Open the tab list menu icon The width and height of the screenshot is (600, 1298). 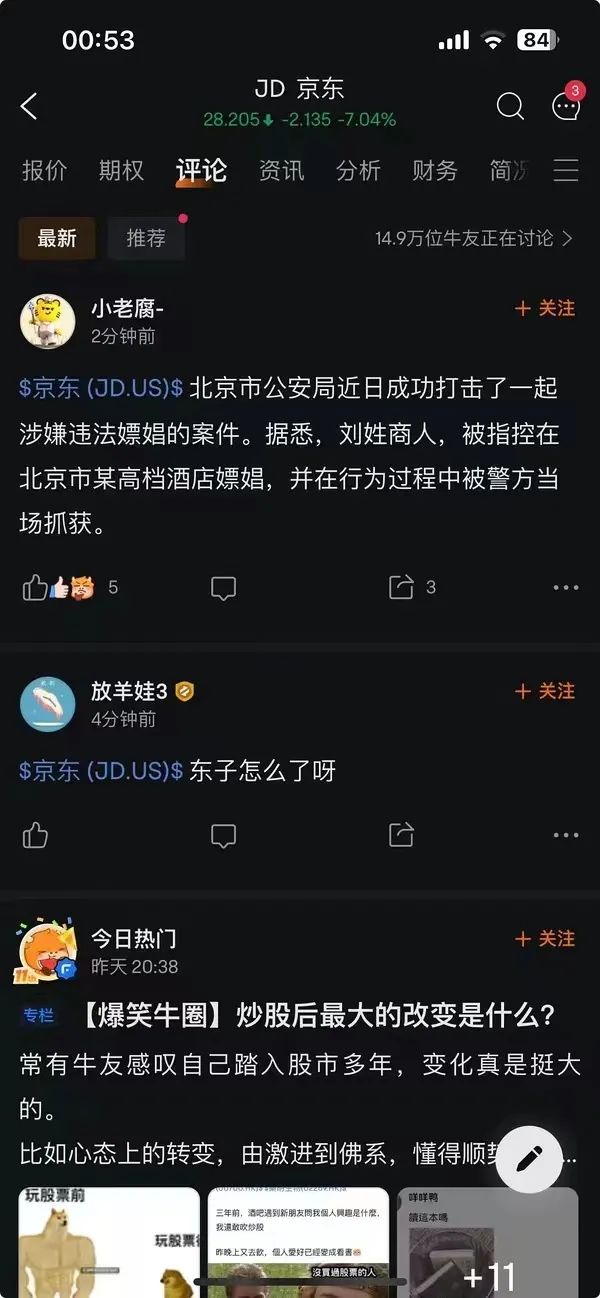coord(566,171)
